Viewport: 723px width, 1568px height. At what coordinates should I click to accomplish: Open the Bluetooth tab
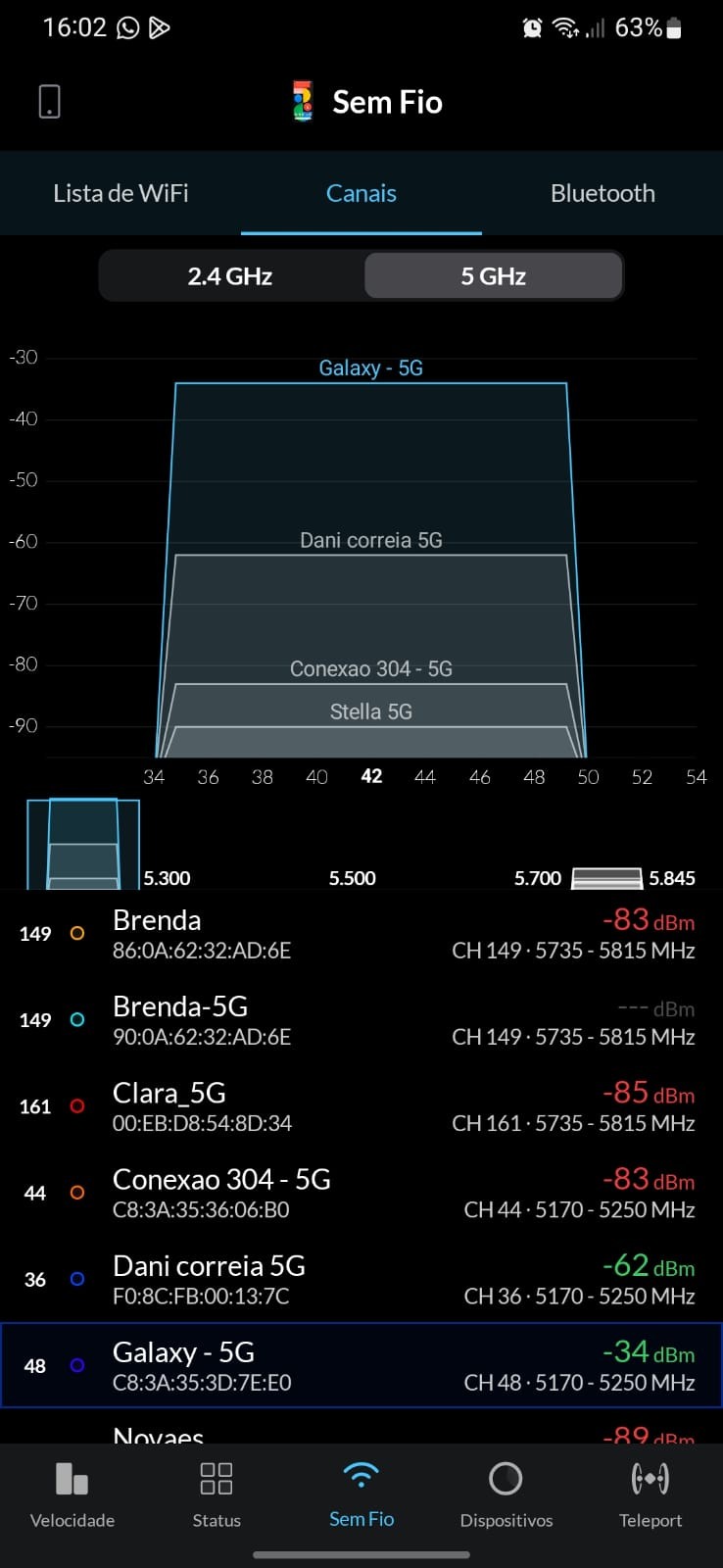point(602,193)
